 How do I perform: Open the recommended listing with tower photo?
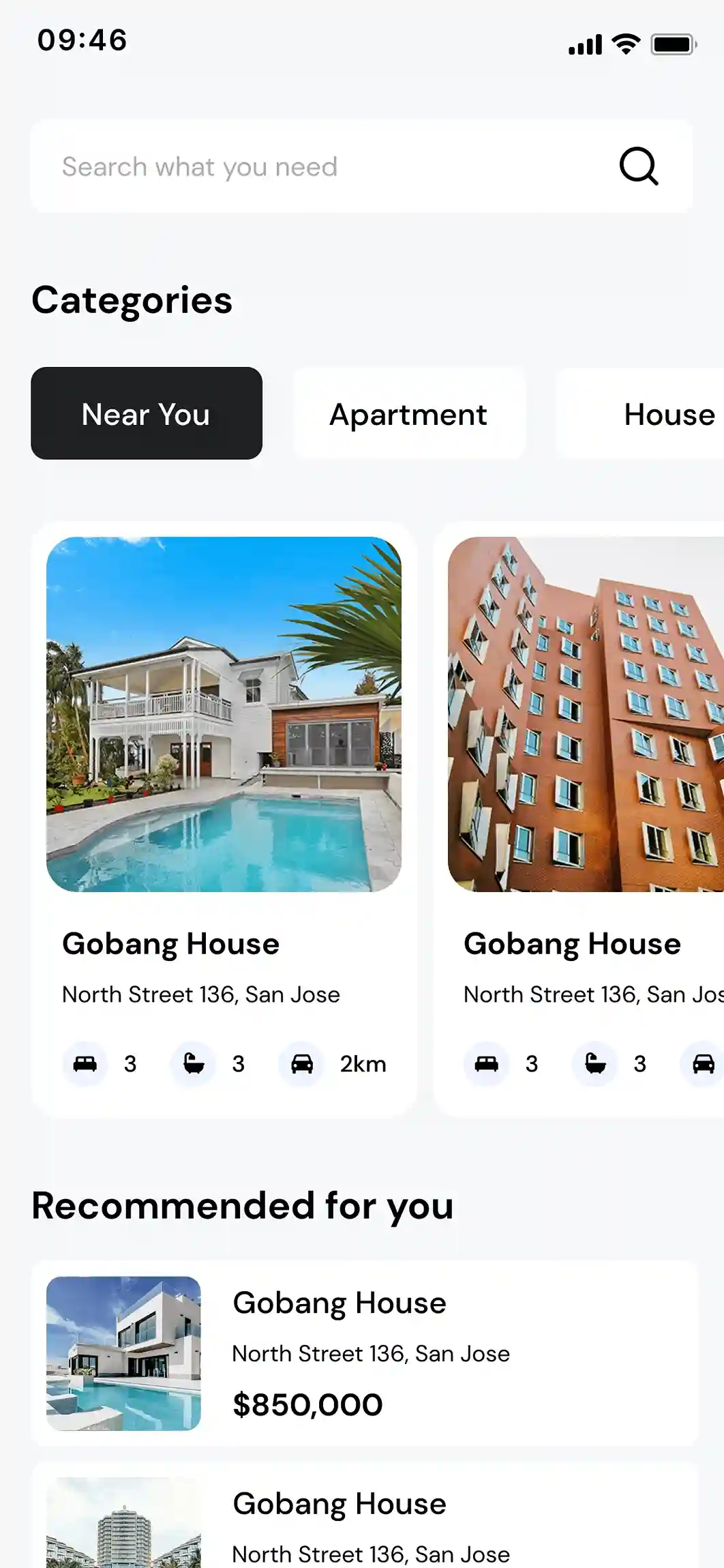(365, 1521)
